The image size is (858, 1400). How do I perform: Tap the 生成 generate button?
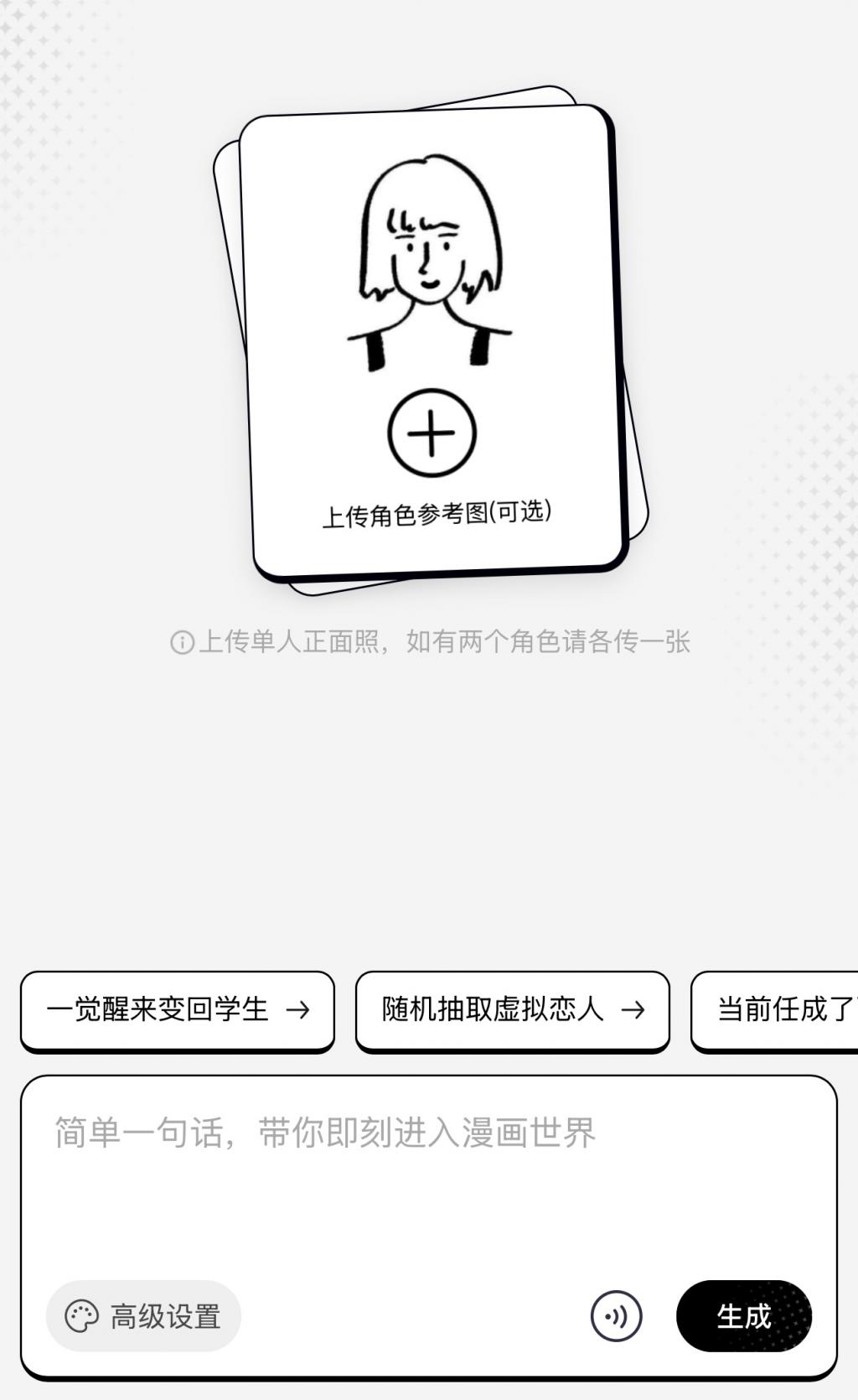click(743, 1316)
